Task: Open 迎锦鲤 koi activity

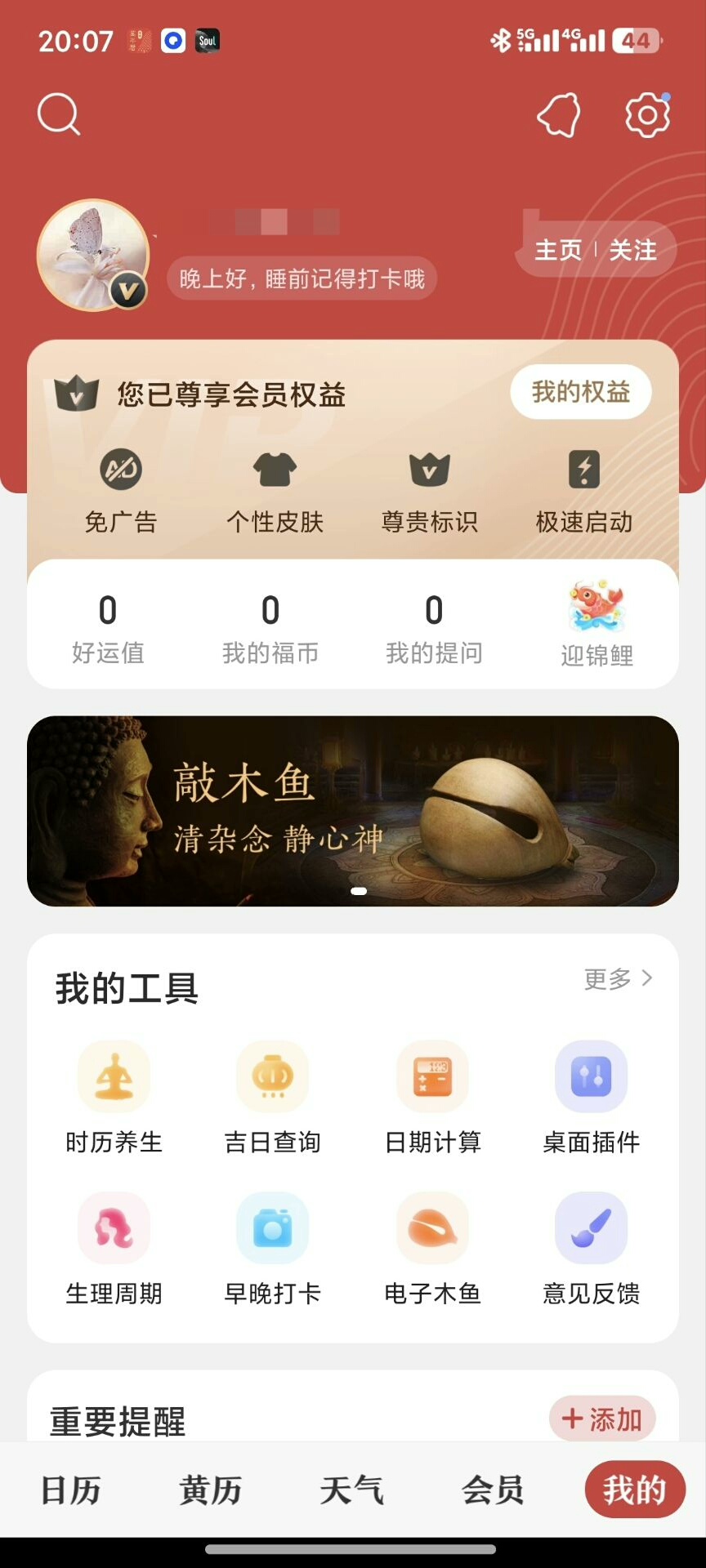Action: pos(597,625)
